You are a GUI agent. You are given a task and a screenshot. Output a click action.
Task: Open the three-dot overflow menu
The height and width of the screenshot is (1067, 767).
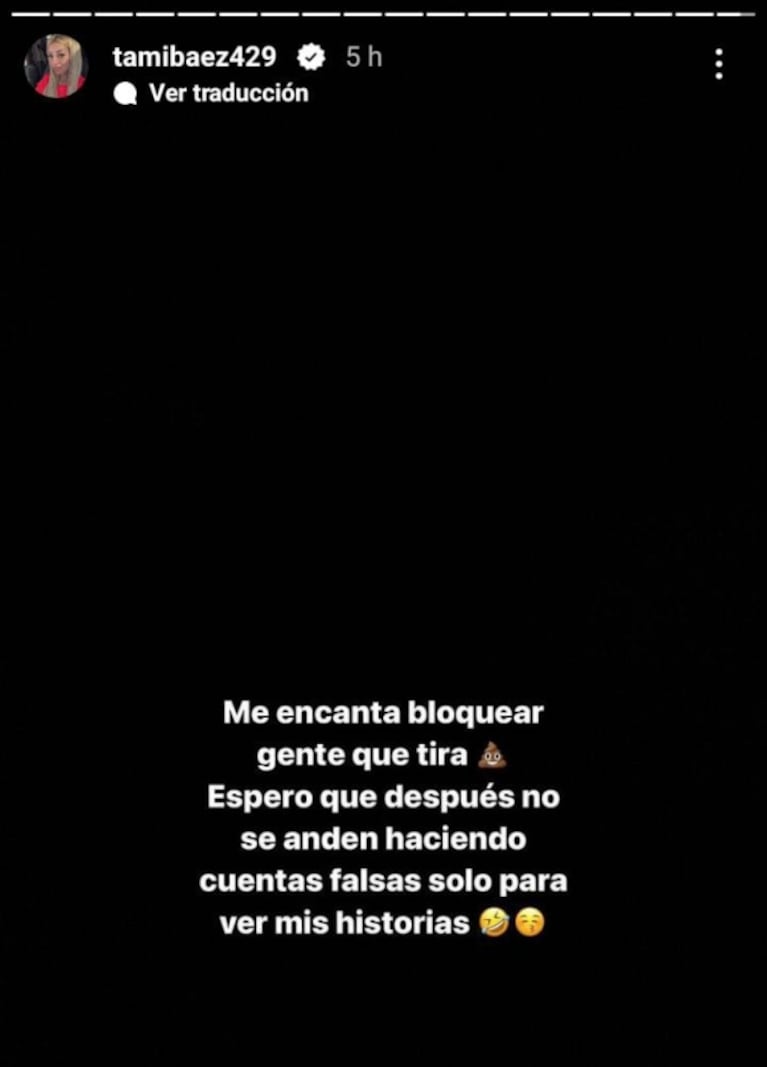pos(718,64)
